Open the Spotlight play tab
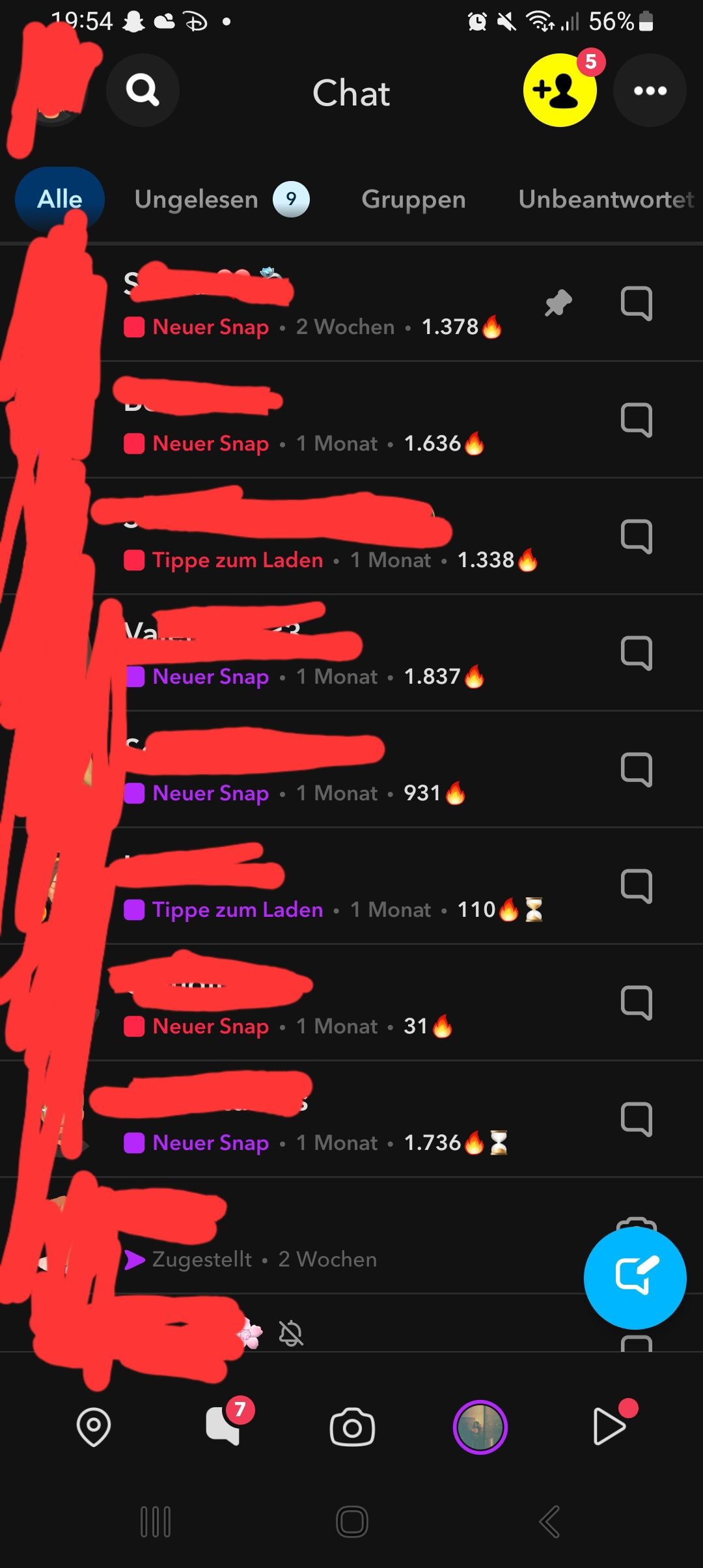Screen dimensions: 703x1568 click(610, 1426)
